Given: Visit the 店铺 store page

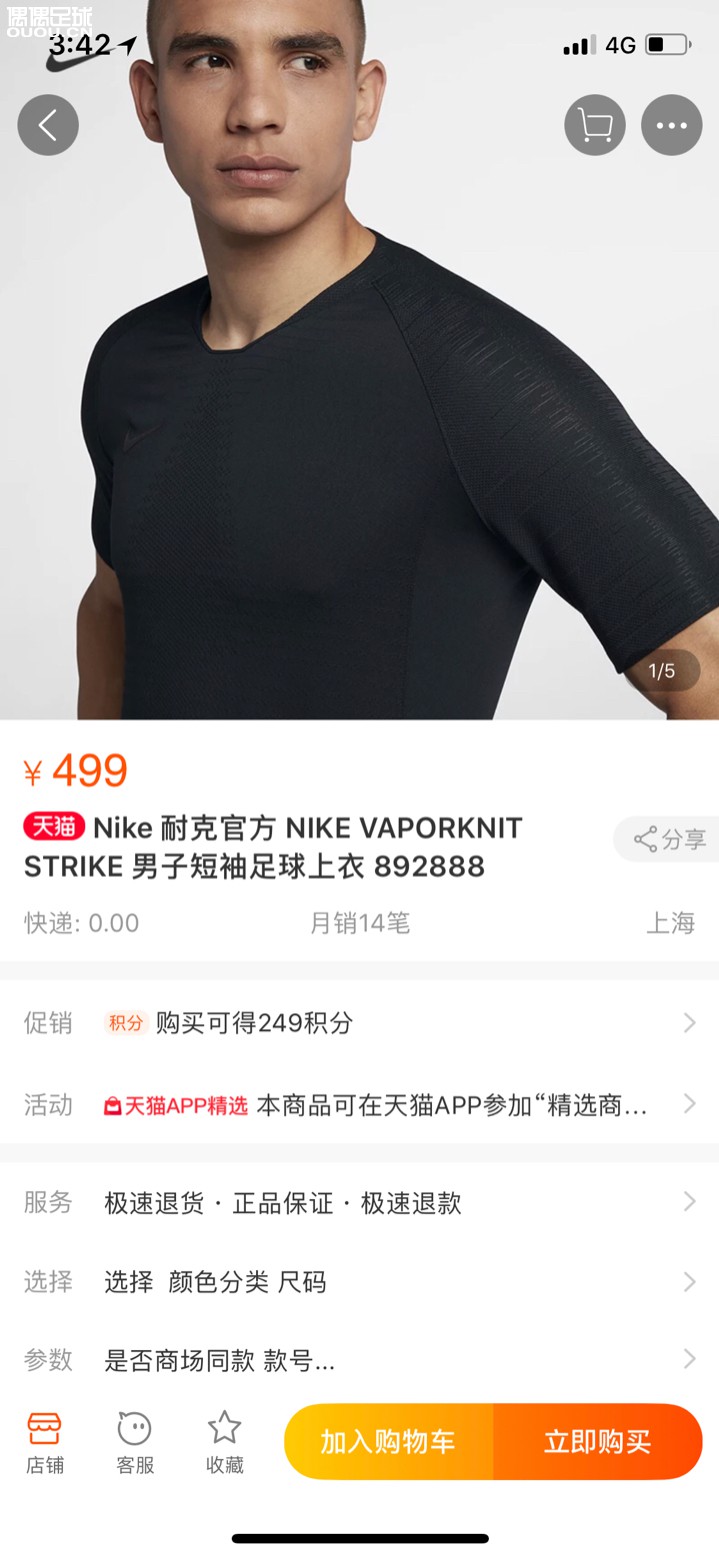Looking at the screenshot, I should pos(44,1443).
